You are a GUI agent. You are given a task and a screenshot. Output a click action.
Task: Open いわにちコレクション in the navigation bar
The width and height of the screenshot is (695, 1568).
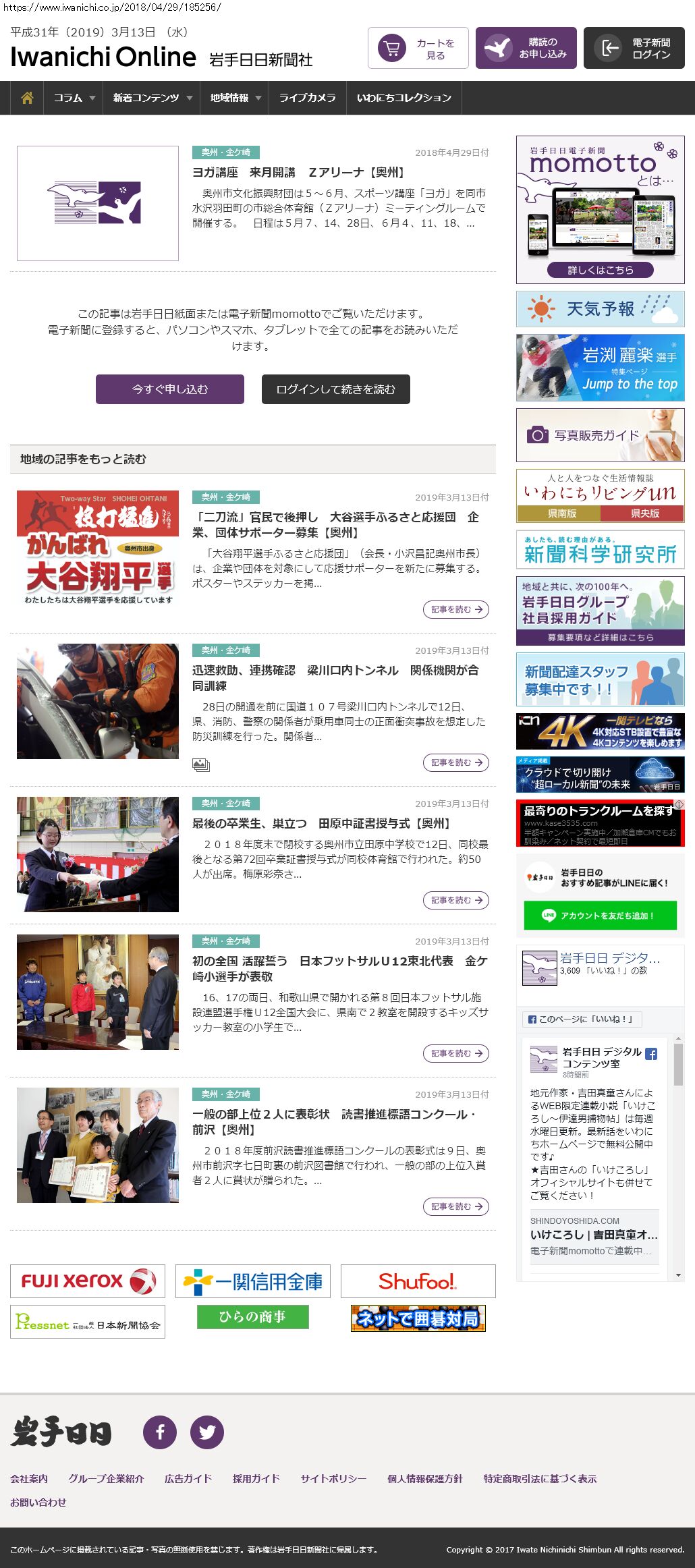tap(404, 98)
